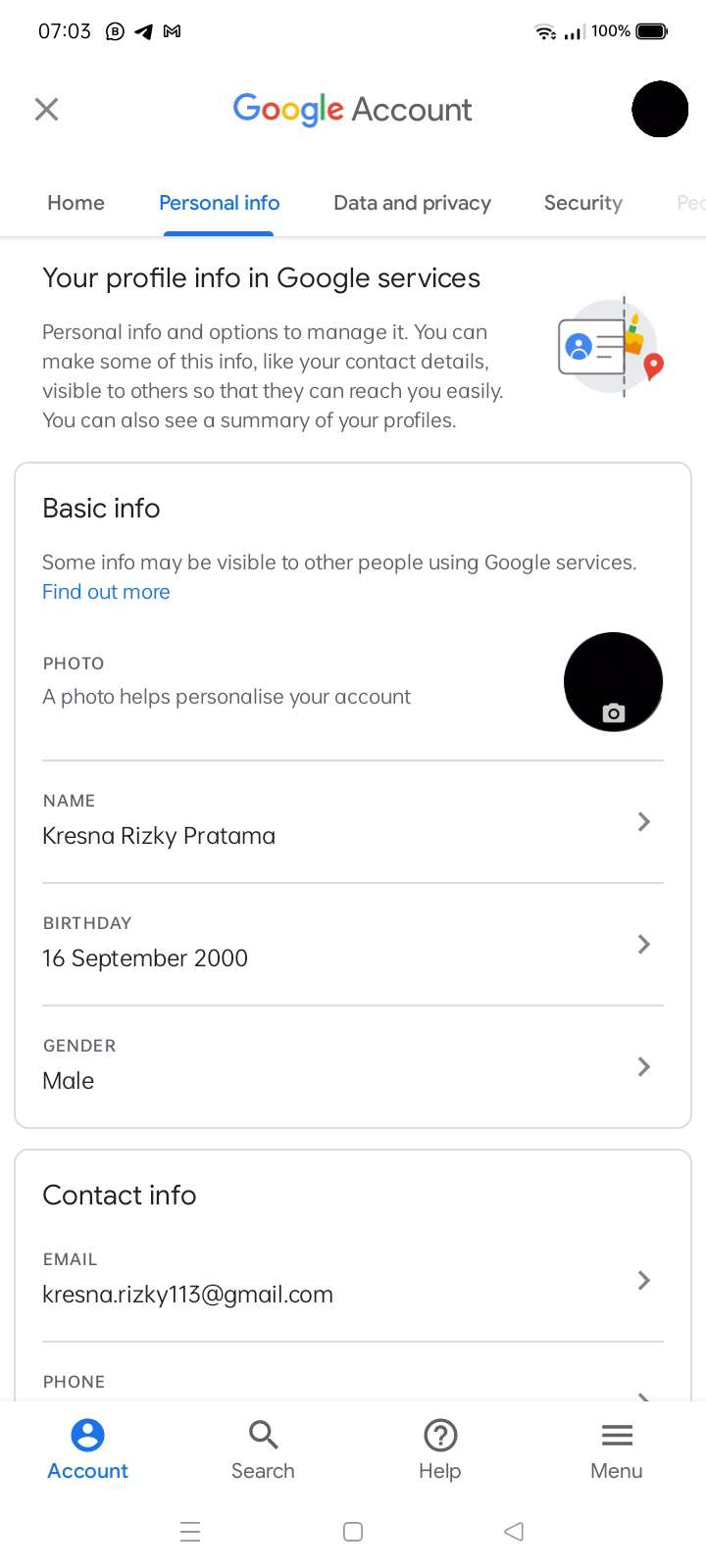706x1568 pixels.
Task: Close the Google Account screen
Action: tap(46, 109)
